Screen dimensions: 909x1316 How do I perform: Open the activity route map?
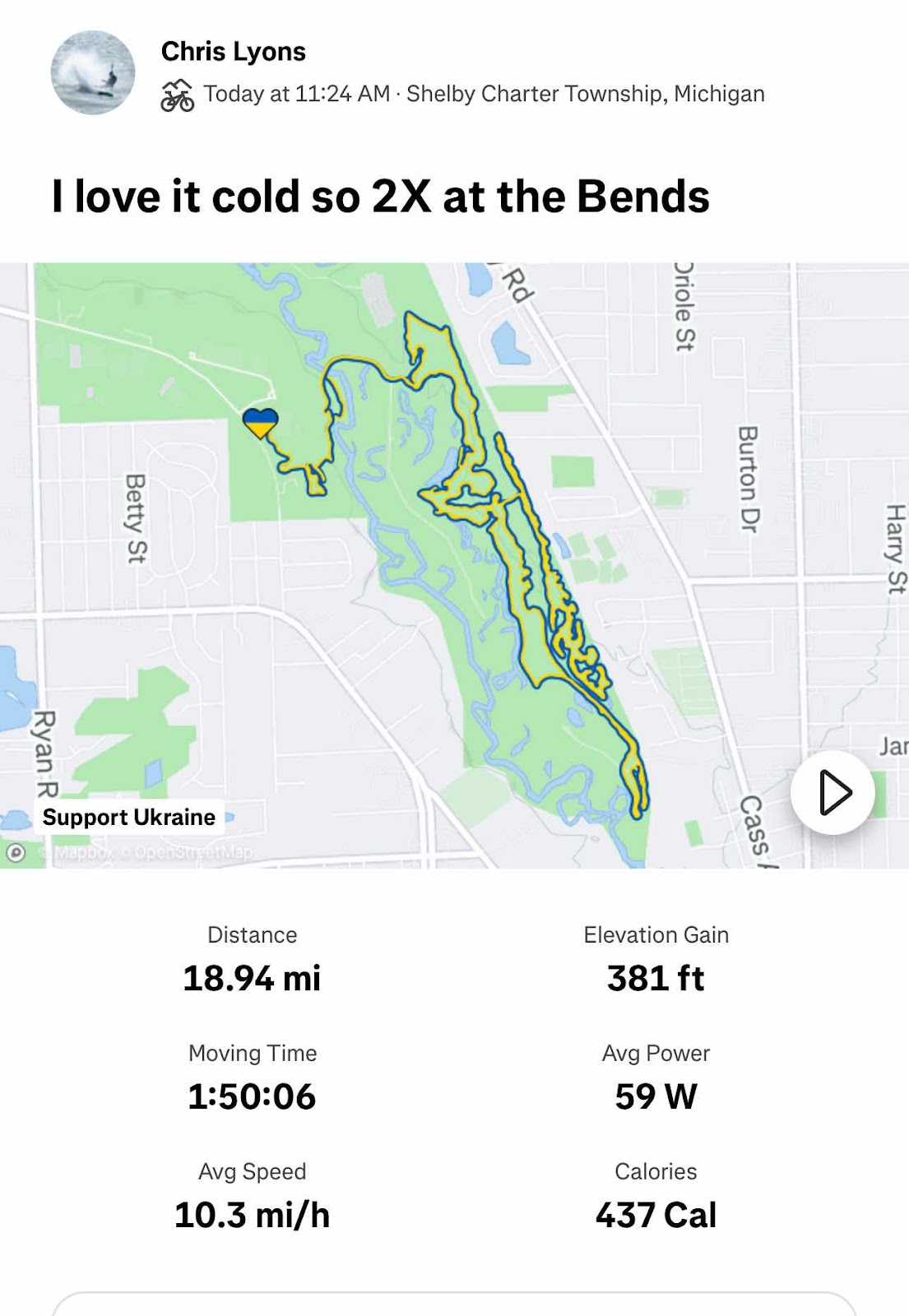pos(454,565)
